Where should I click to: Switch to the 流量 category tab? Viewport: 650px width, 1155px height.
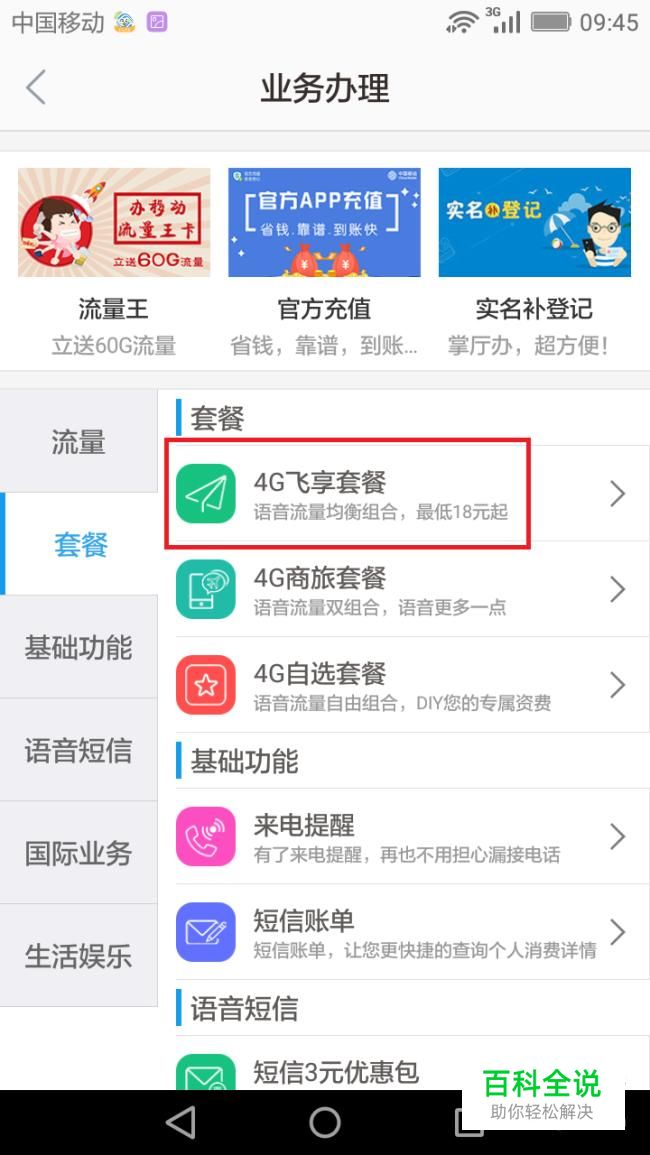79,441
